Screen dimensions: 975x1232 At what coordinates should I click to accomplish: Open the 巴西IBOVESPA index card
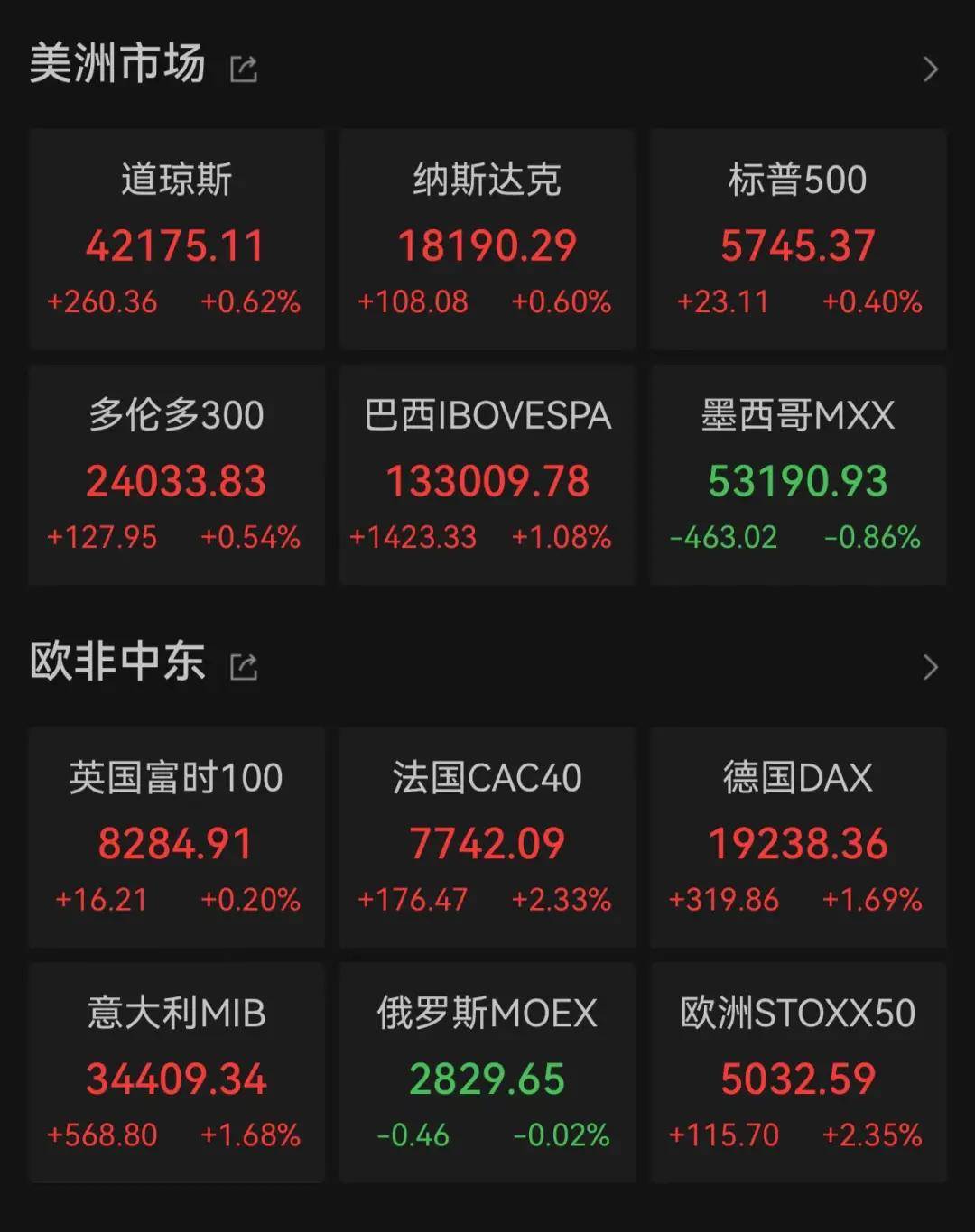pos(487,474)
